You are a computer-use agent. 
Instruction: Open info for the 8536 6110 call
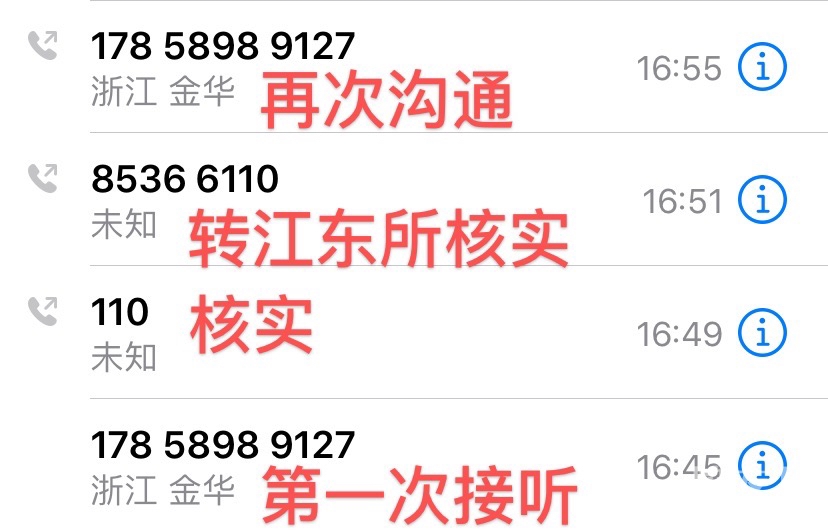pos(762,201)
